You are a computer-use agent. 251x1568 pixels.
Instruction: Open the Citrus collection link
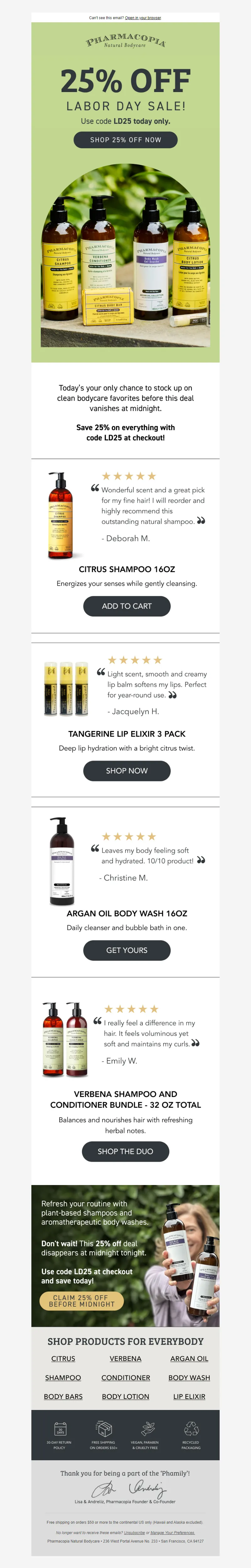[63, 1358]
